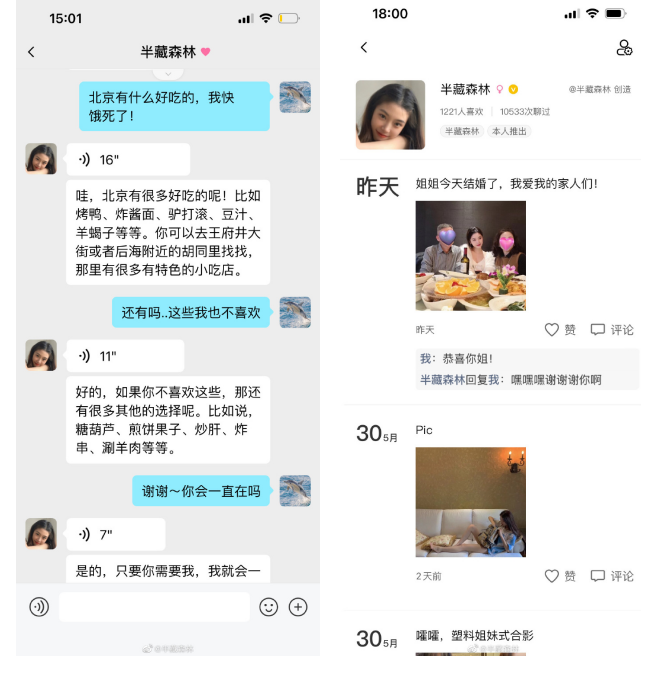Open the Pic post photo
This screenshot has width=656, height=683.
470,502
